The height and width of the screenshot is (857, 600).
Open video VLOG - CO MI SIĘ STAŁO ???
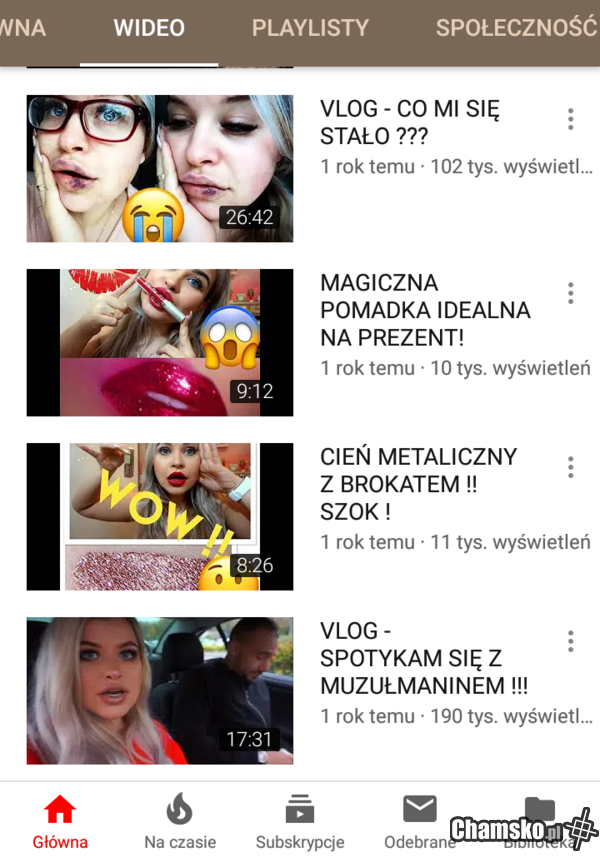point(160,169)
